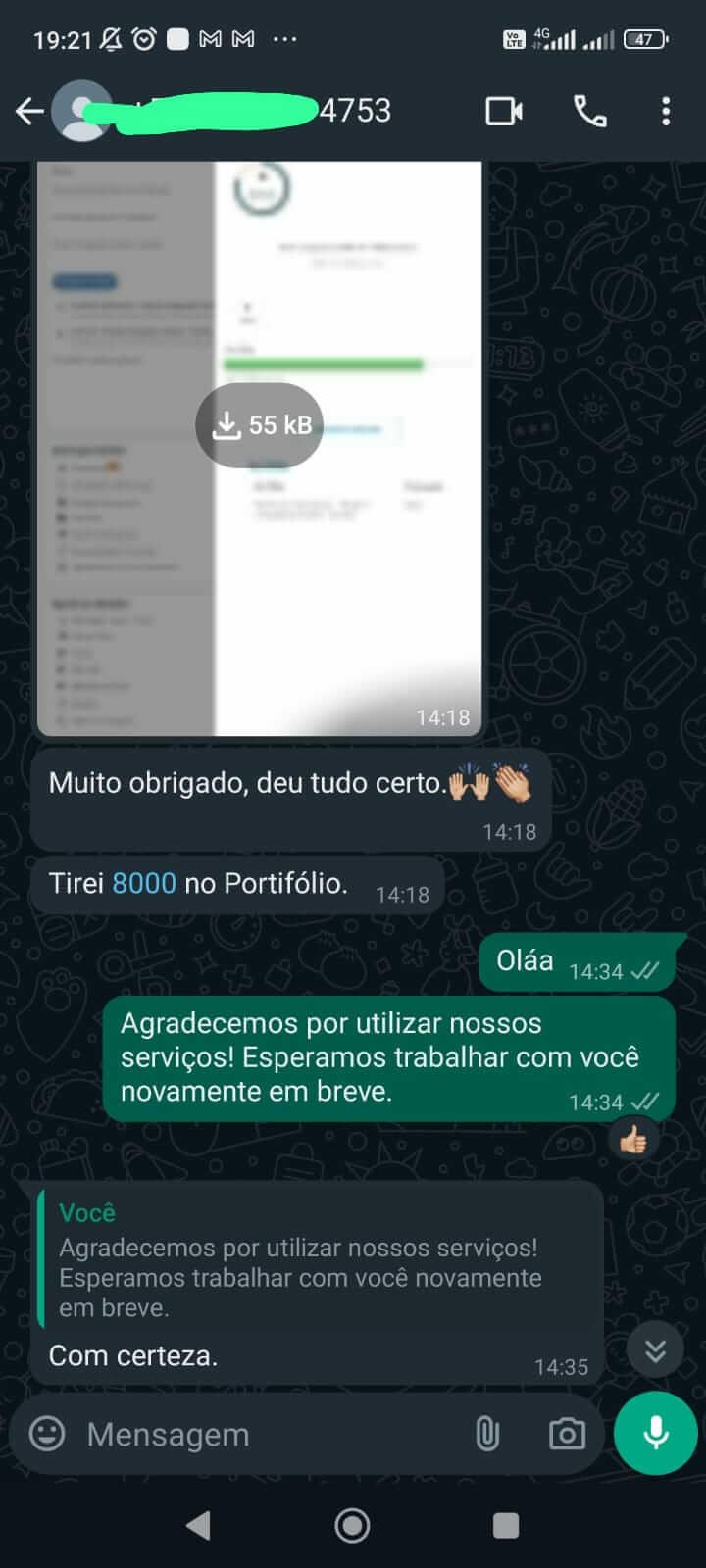Attach a file to the chat
Image resolution: width=706 pixels, height=1568 pixels.
click(487, 1435)
